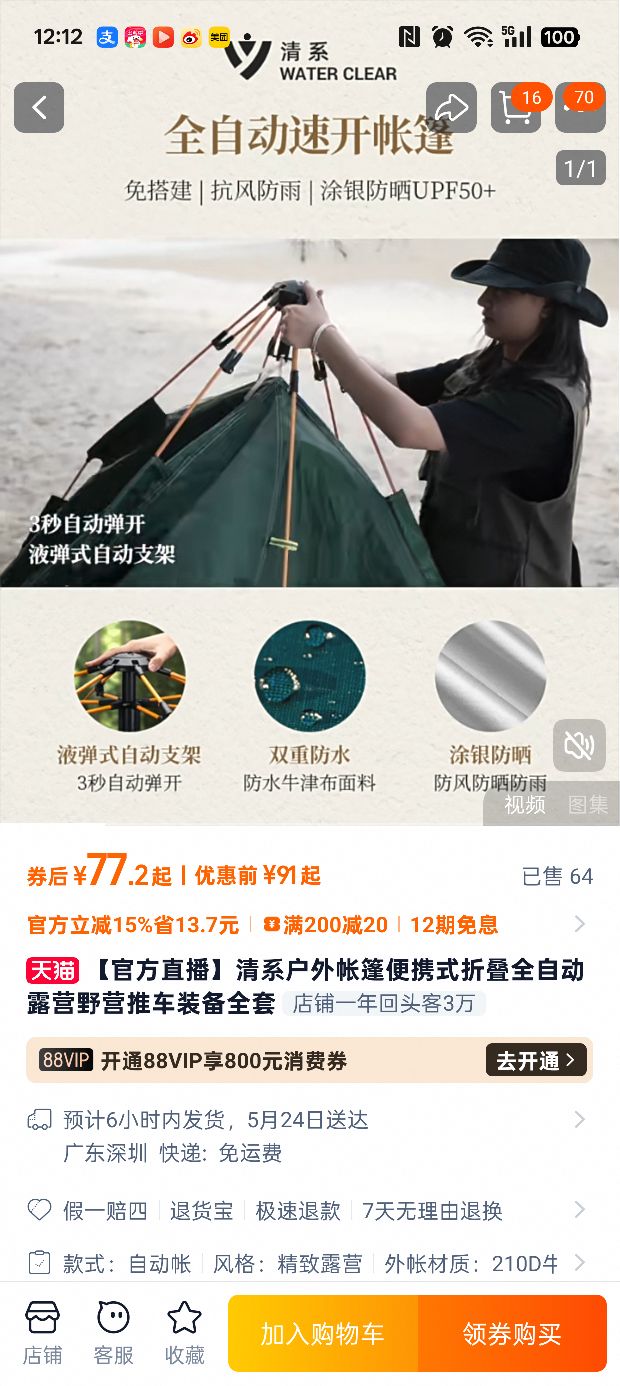Tap 领券购买 to buy with coupon

[512, 1333]
